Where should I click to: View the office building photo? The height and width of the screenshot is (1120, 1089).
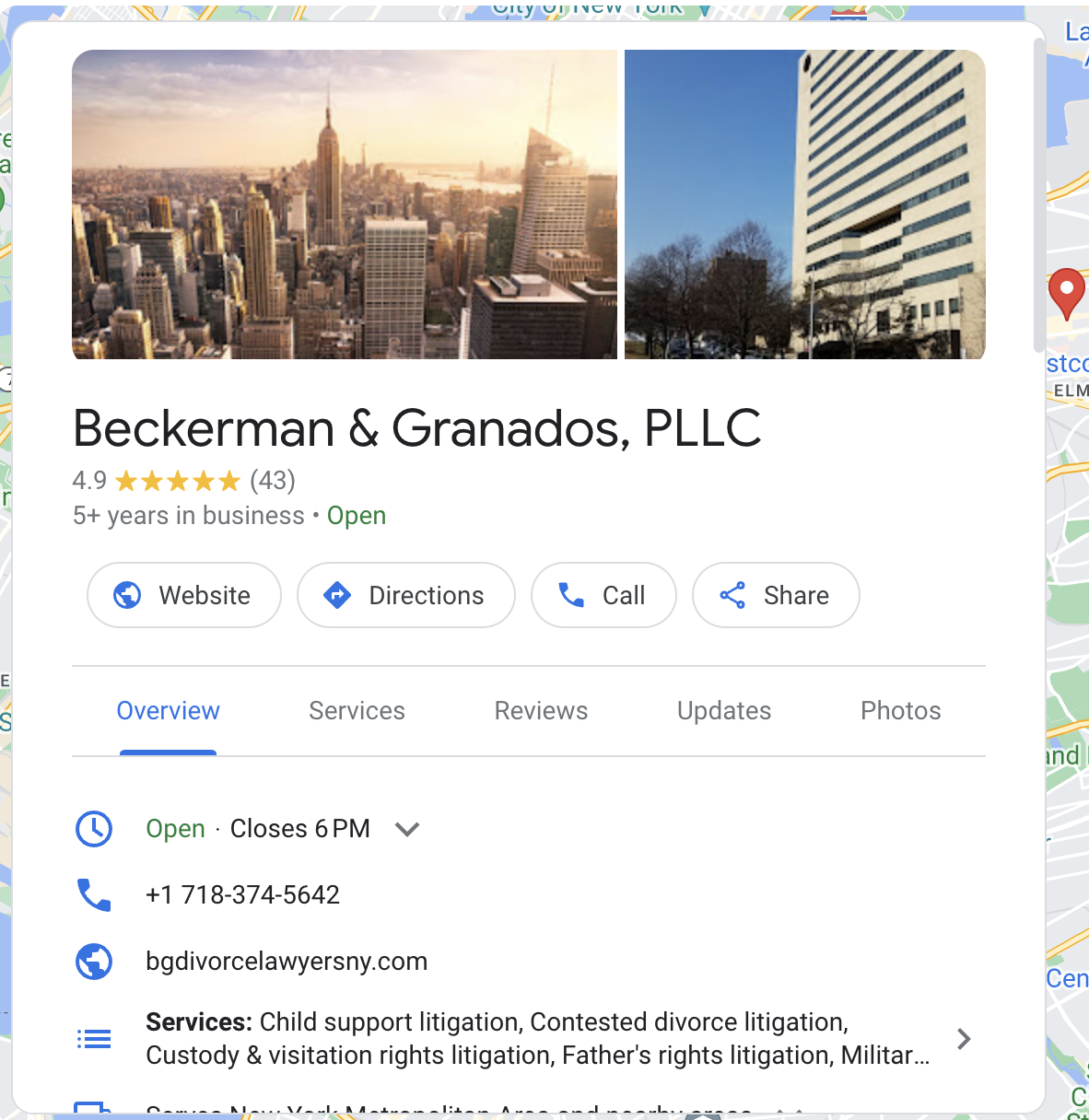(x=804, y=204)
